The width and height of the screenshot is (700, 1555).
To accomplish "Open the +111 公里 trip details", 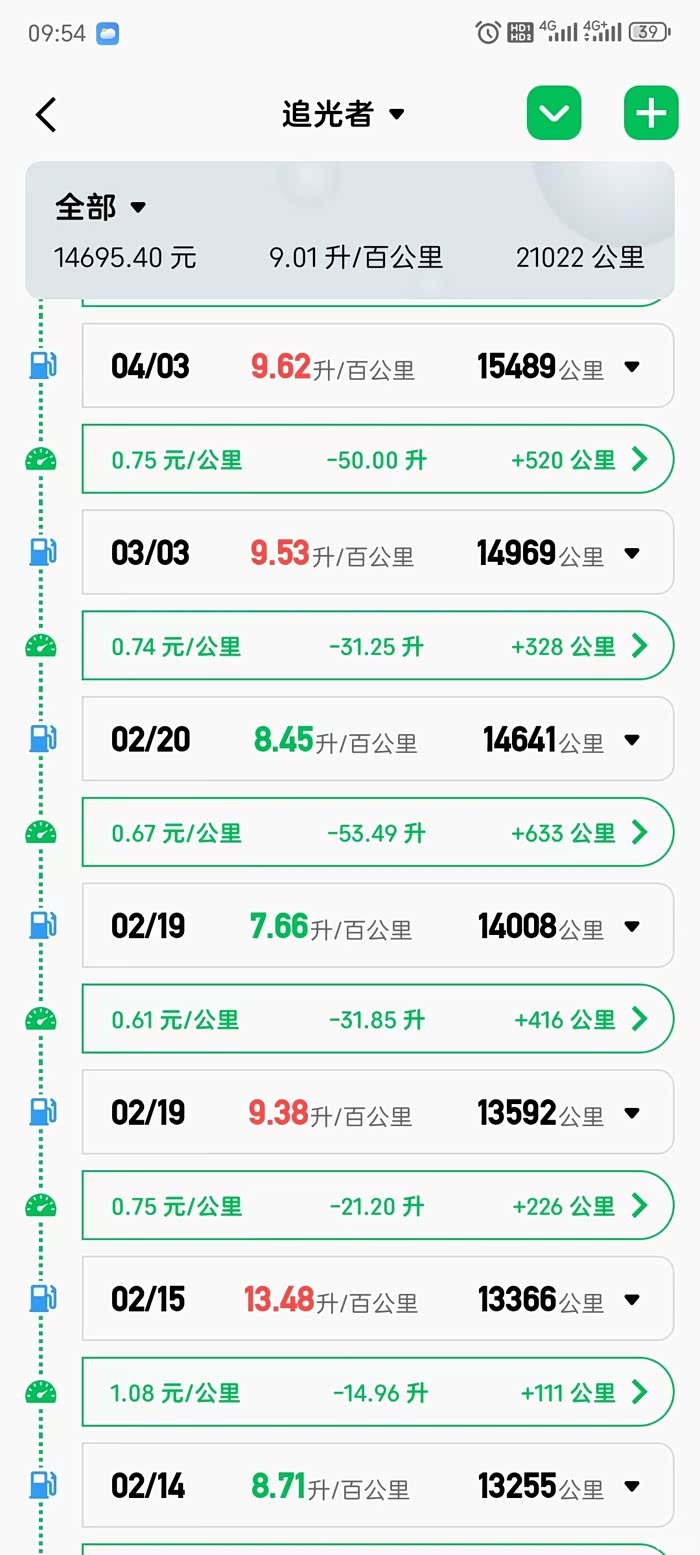I will tap(640, 1392).
